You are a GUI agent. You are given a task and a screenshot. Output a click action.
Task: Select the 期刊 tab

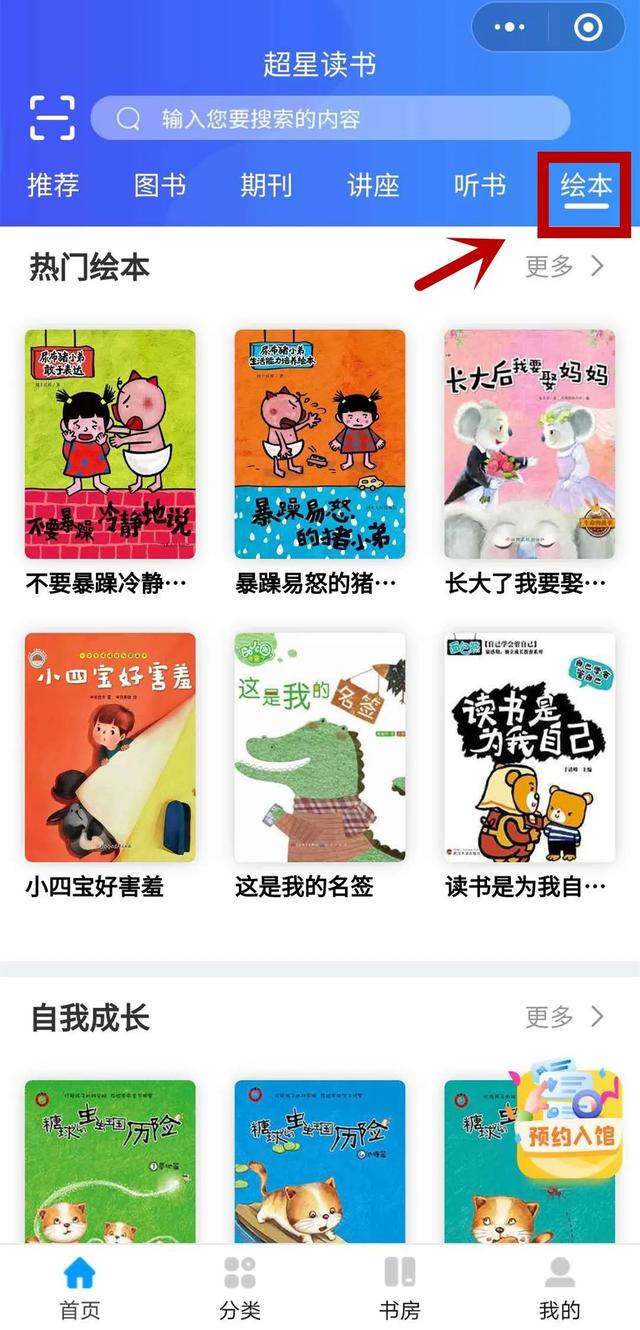click(x=266, y=185)
